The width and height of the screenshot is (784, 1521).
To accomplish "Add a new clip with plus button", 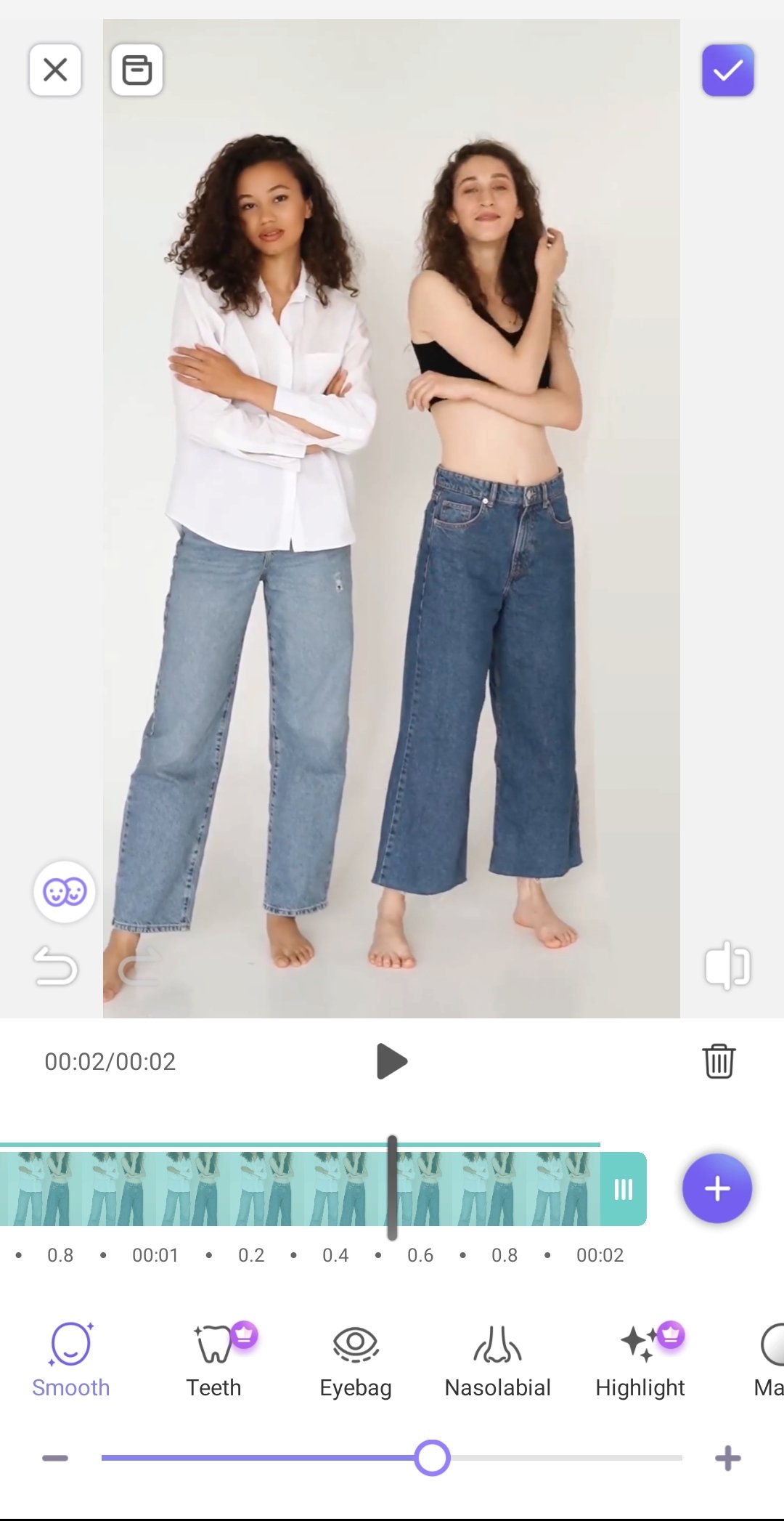I will tap(716, 1189).
